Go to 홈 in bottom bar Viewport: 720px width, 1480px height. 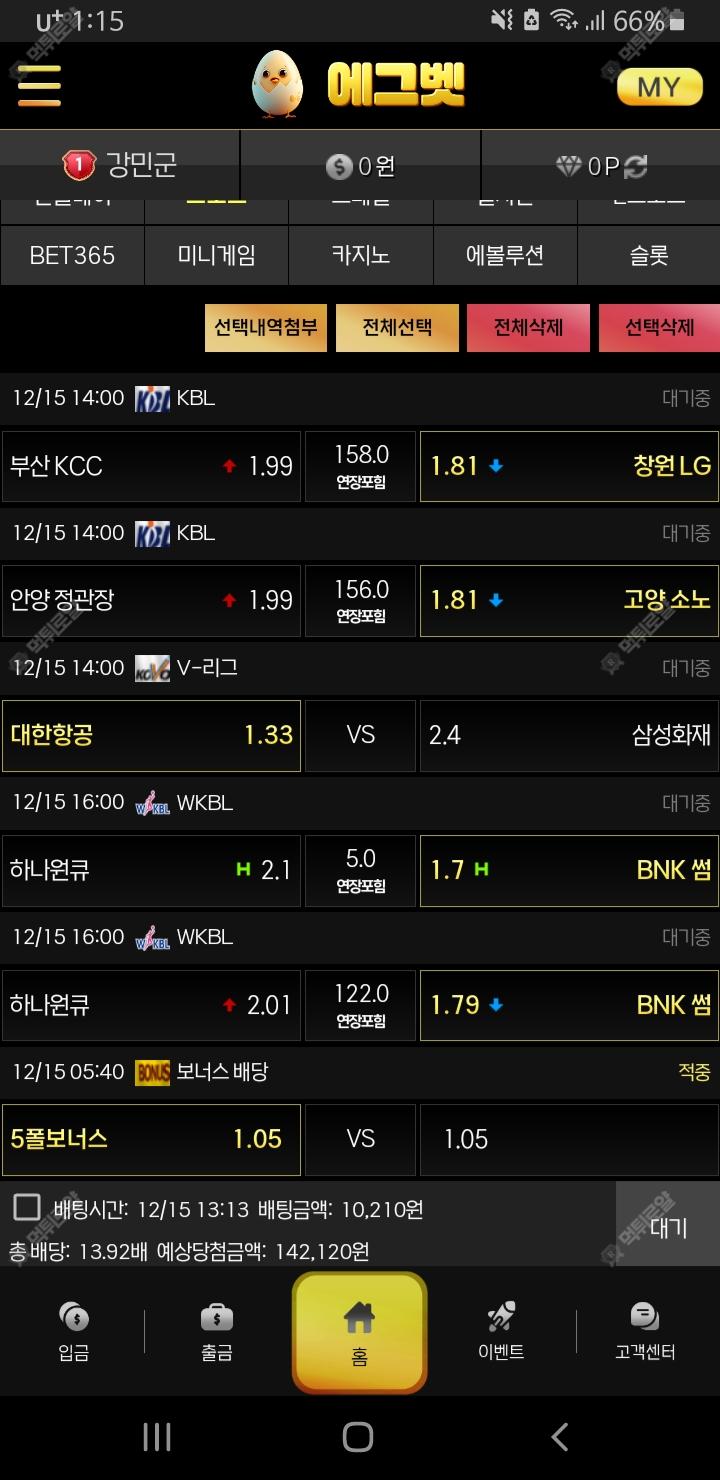[359, 1333]
